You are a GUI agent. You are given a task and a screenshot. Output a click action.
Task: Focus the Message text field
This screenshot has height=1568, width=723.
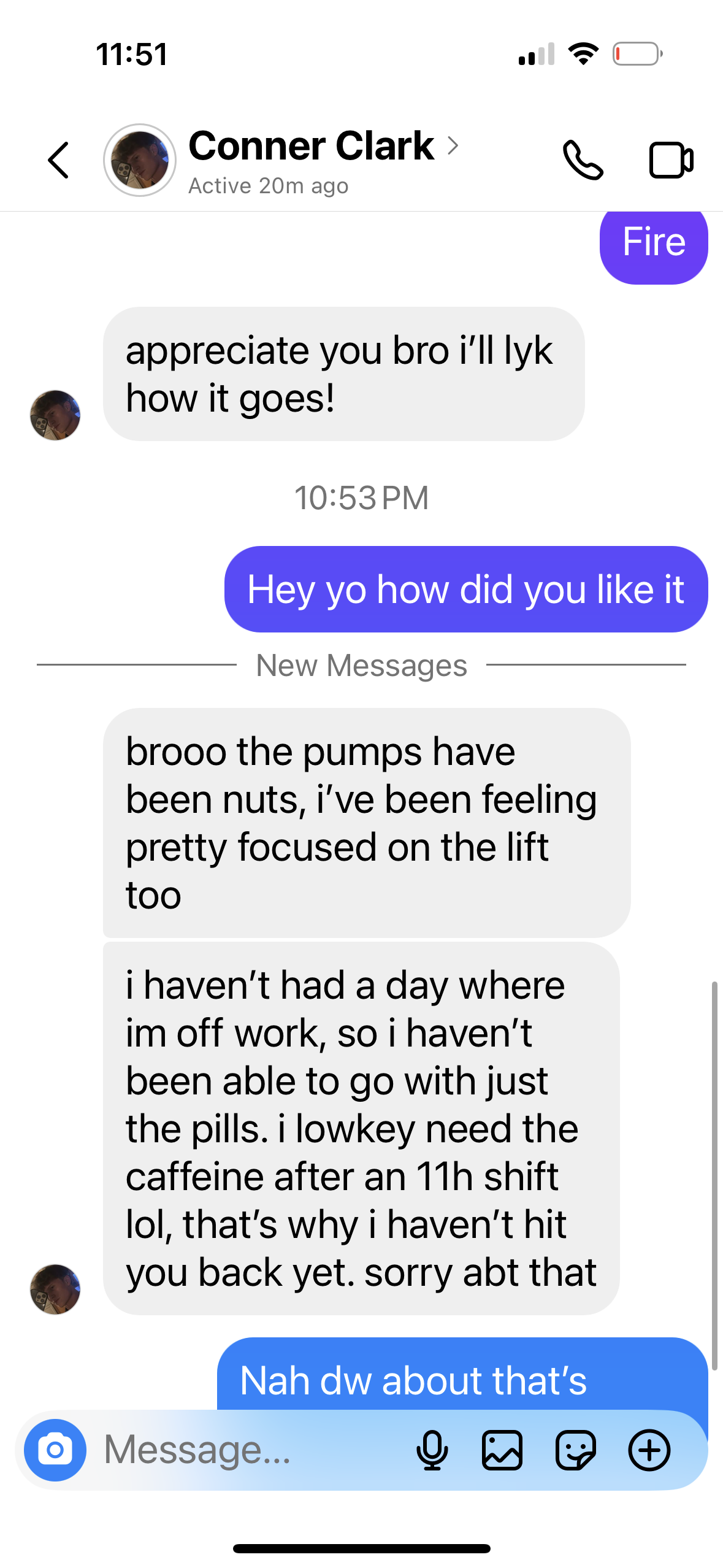pyautogui.click(x=245, y=1450)
